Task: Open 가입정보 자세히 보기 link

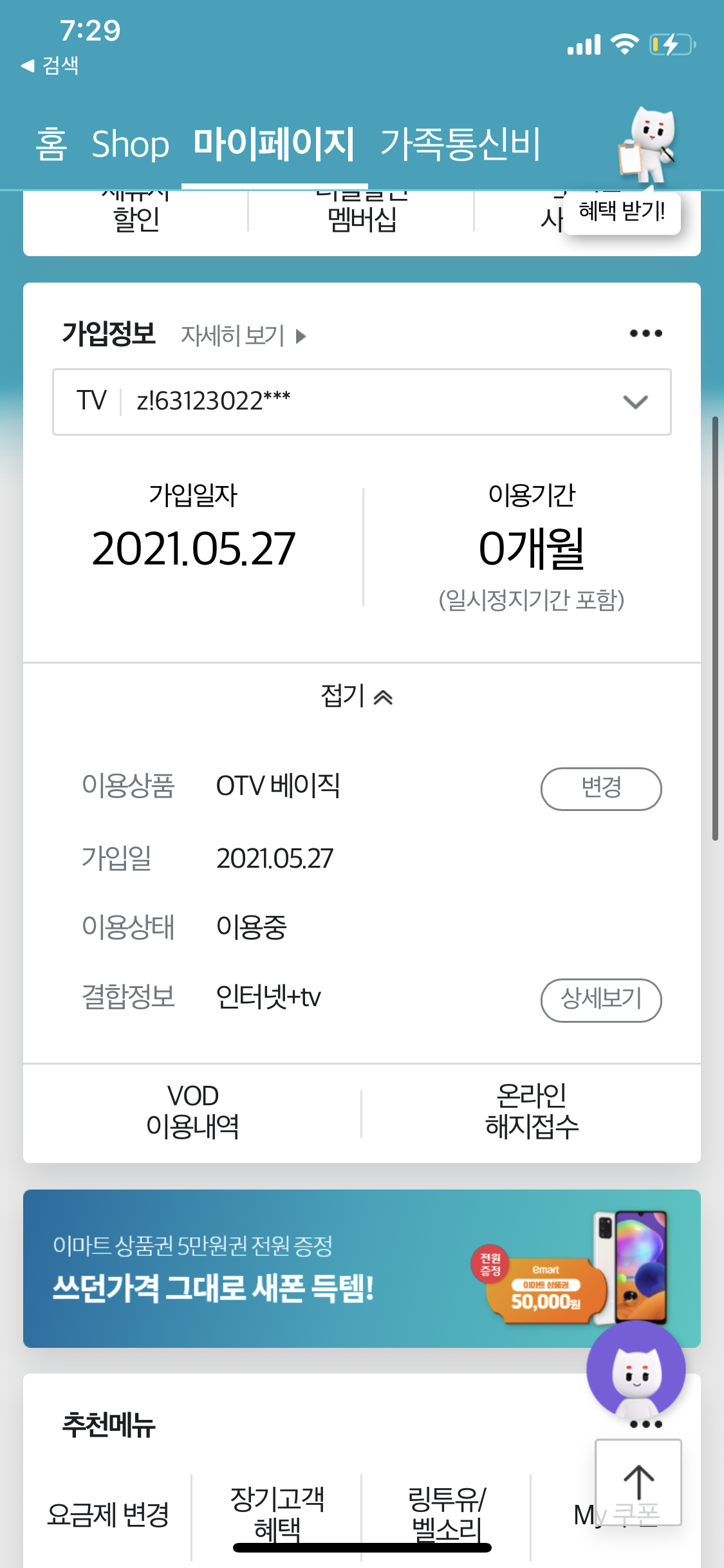Action: point(243,335)
